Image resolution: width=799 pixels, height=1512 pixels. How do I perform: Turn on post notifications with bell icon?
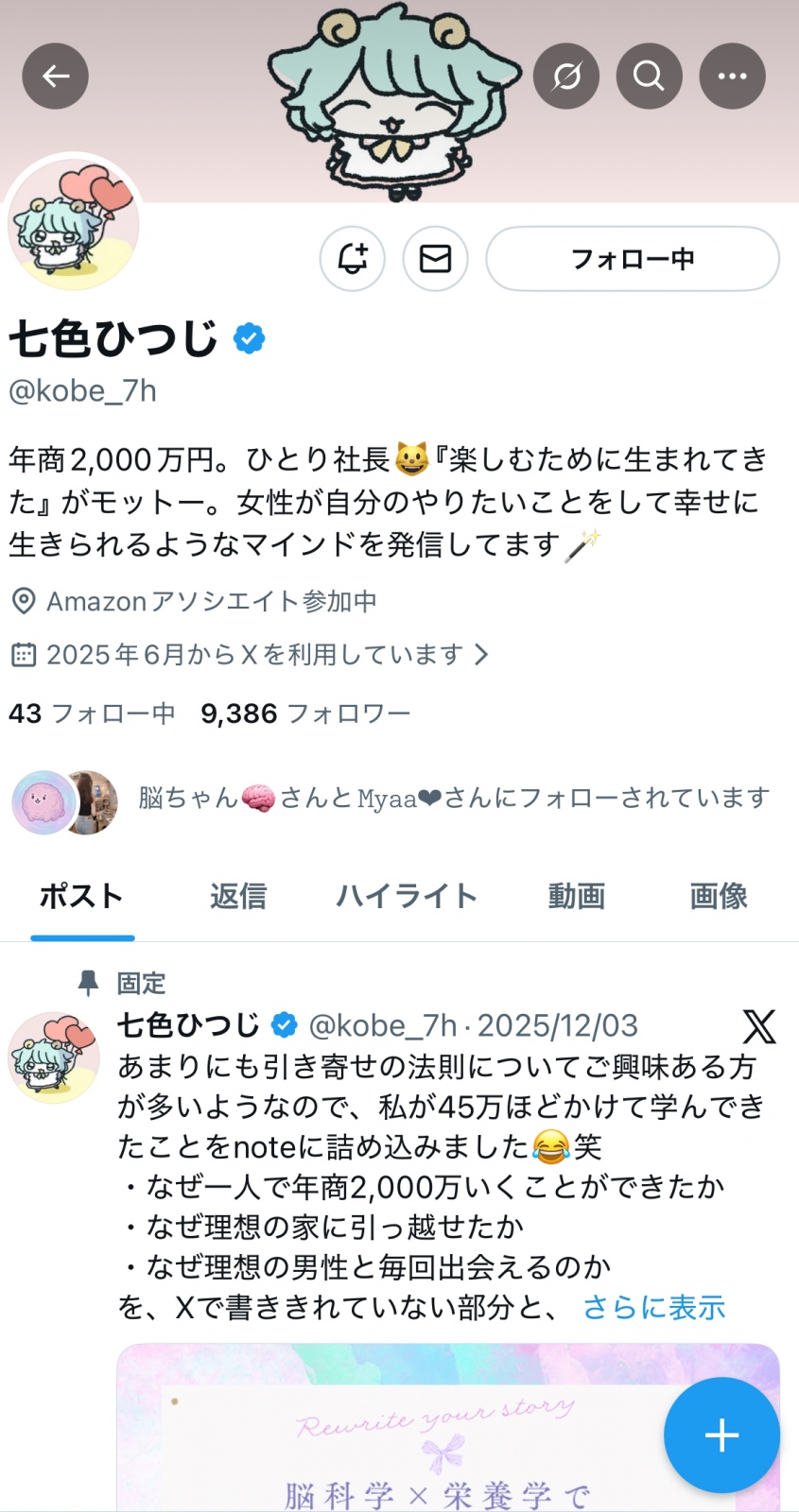click(352, 258)
